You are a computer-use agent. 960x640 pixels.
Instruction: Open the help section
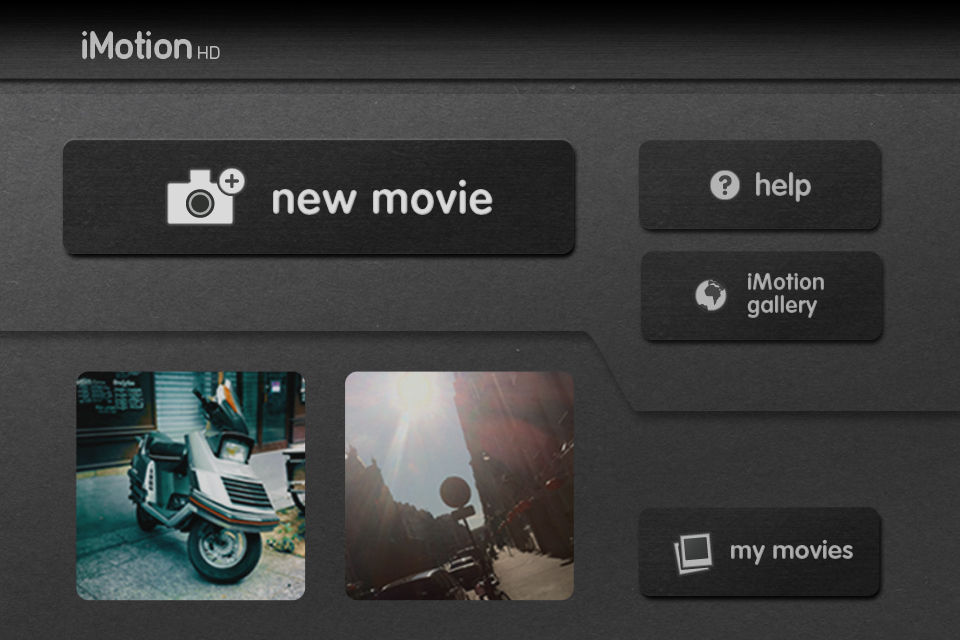(x=760, y=185)
